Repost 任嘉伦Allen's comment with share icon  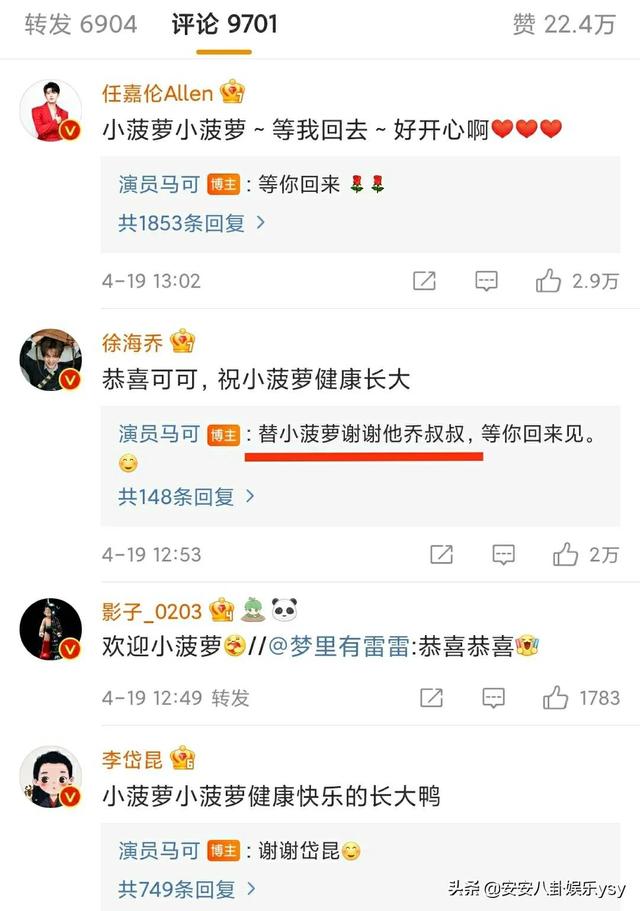tap(424, 281)
